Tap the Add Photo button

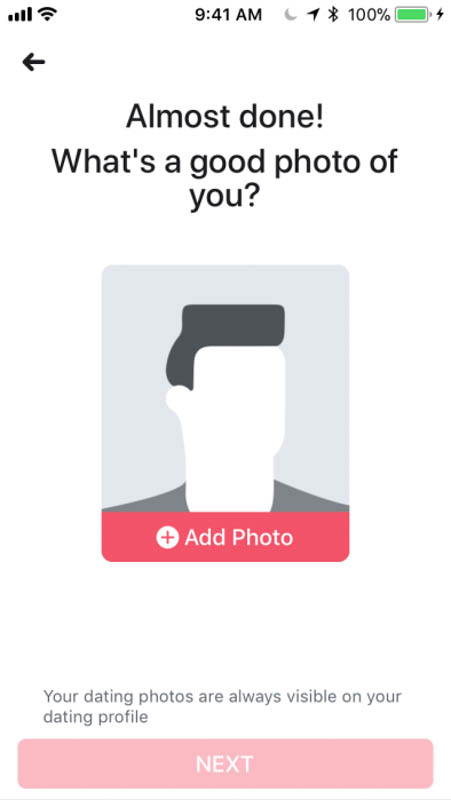pyautogui.click(x=226, y=537)
